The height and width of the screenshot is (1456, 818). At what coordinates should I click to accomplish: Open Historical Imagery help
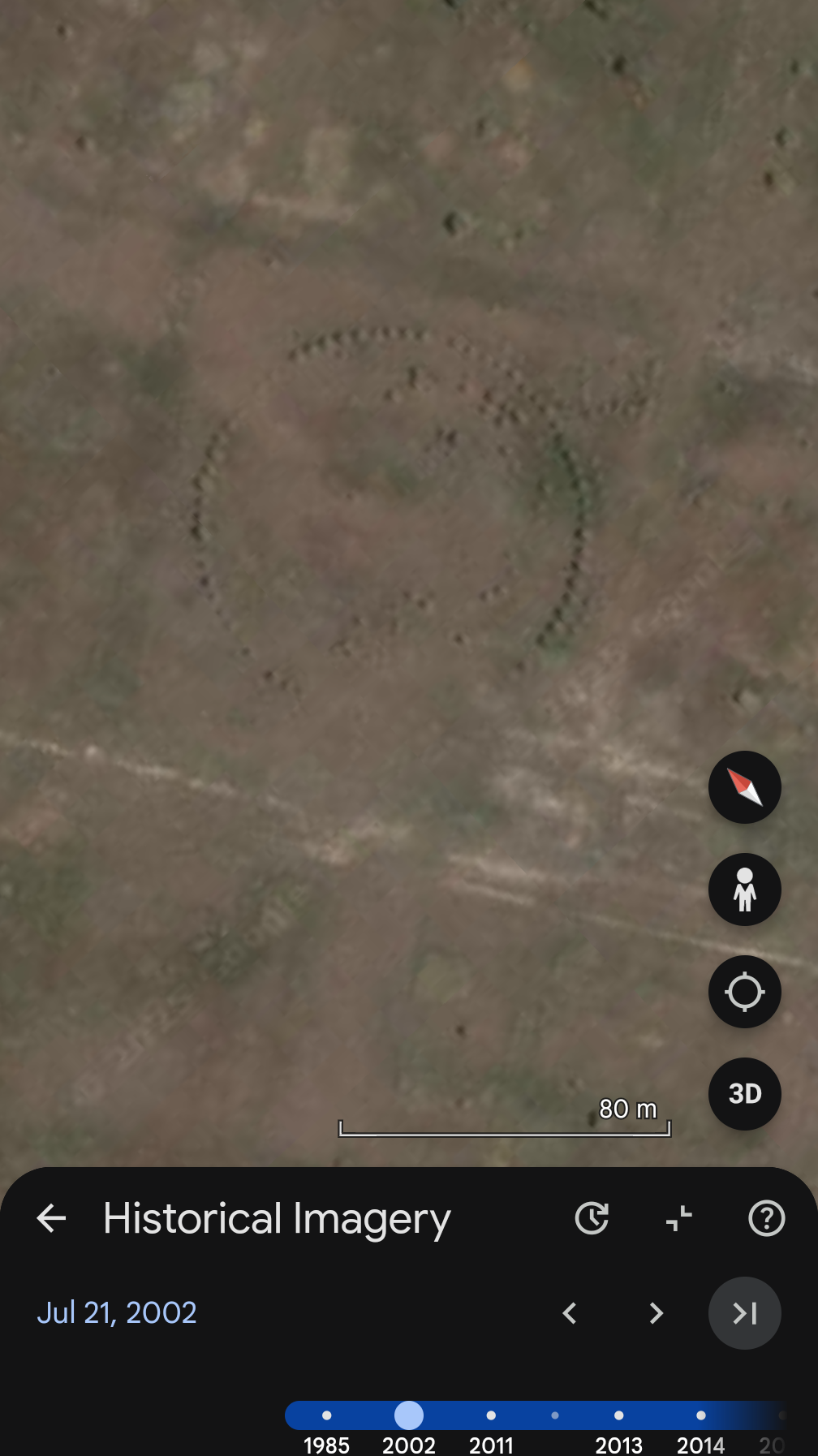click(x=766, y=1218)
